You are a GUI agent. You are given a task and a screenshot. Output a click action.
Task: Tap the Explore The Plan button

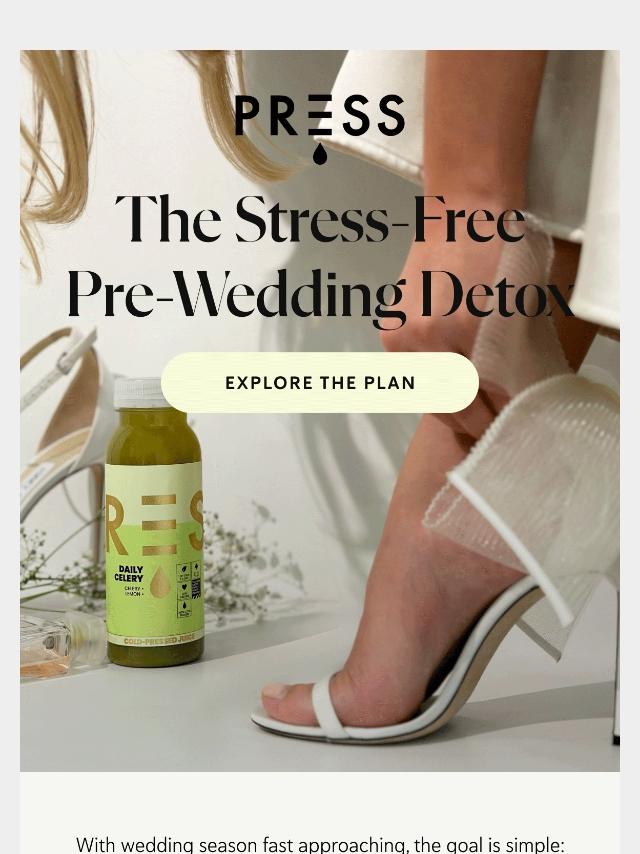click(320, 383)
